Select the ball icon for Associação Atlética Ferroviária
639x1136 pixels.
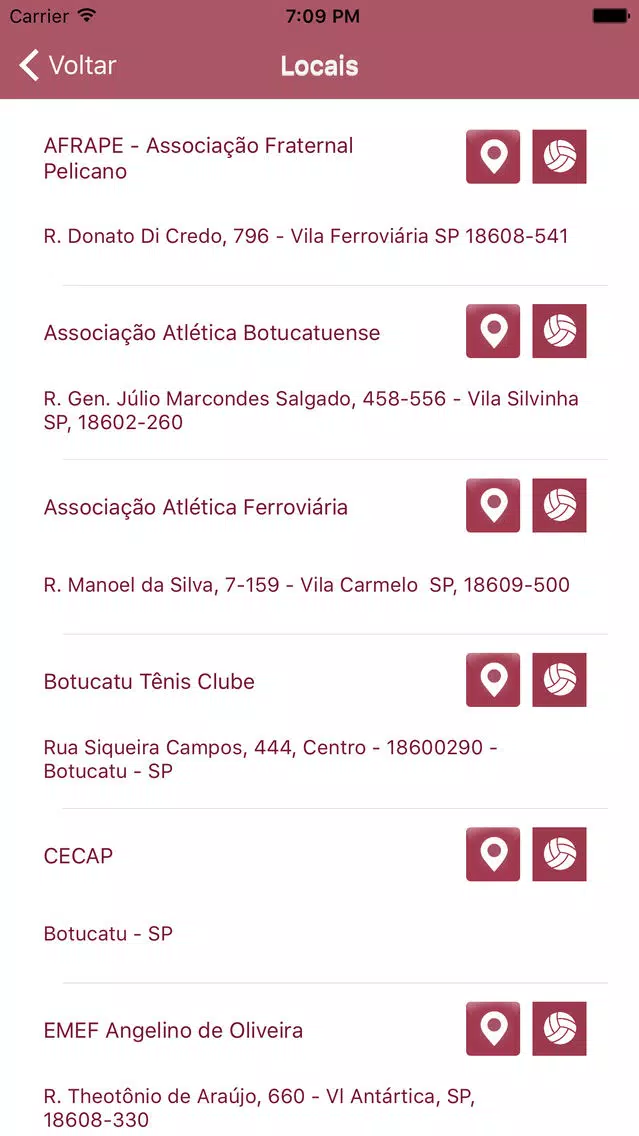[559, 505]
